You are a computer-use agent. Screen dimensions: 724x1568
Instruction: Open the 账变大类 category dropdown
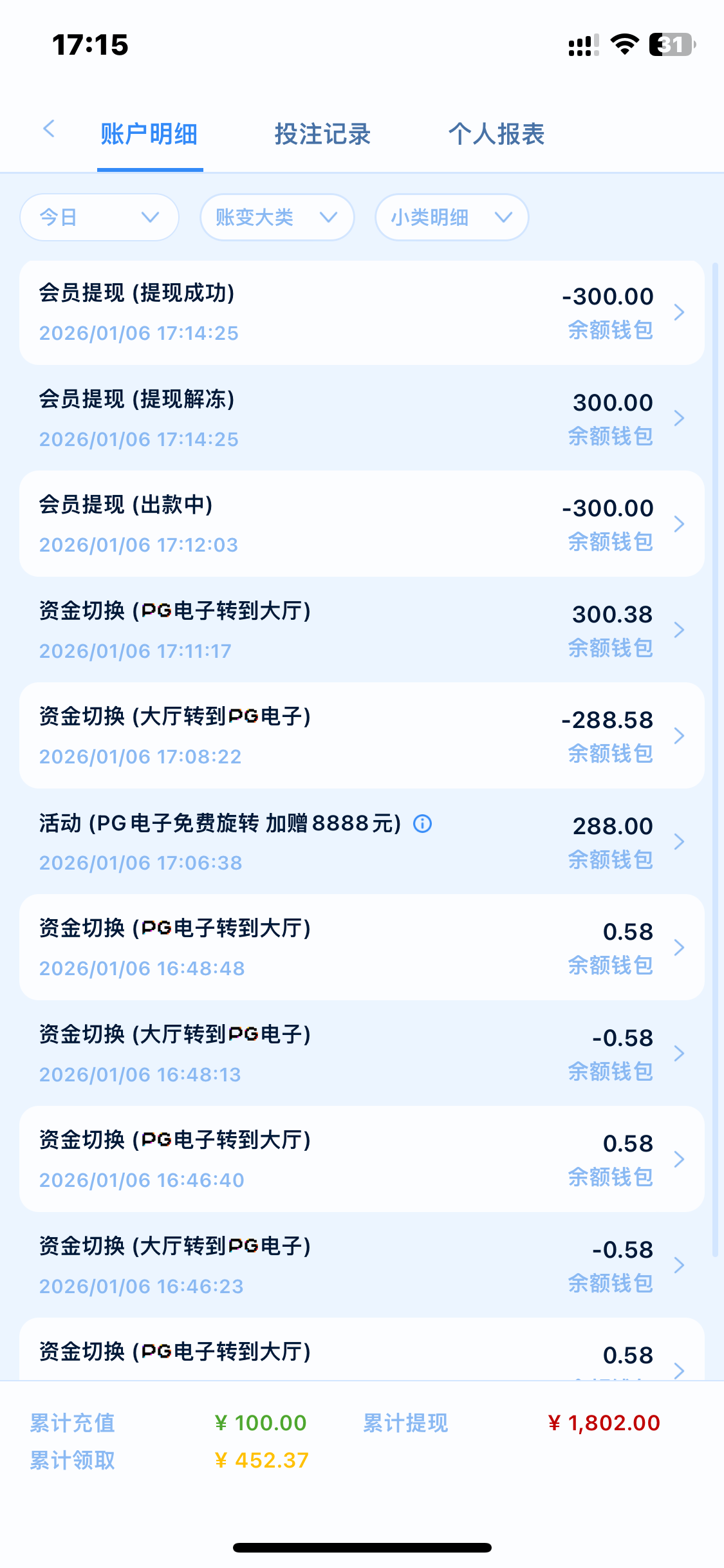click(x=277, y=218)
